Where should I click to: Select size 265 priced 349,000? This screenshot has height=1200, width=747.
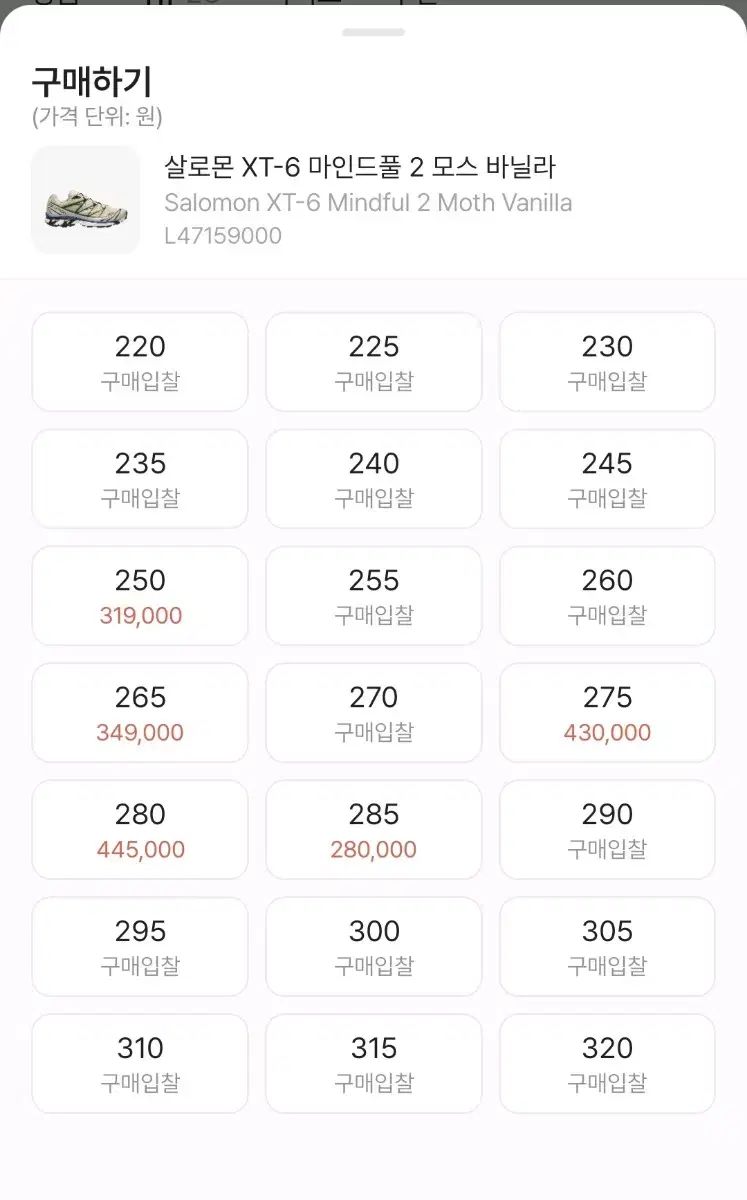coord(140,713)
